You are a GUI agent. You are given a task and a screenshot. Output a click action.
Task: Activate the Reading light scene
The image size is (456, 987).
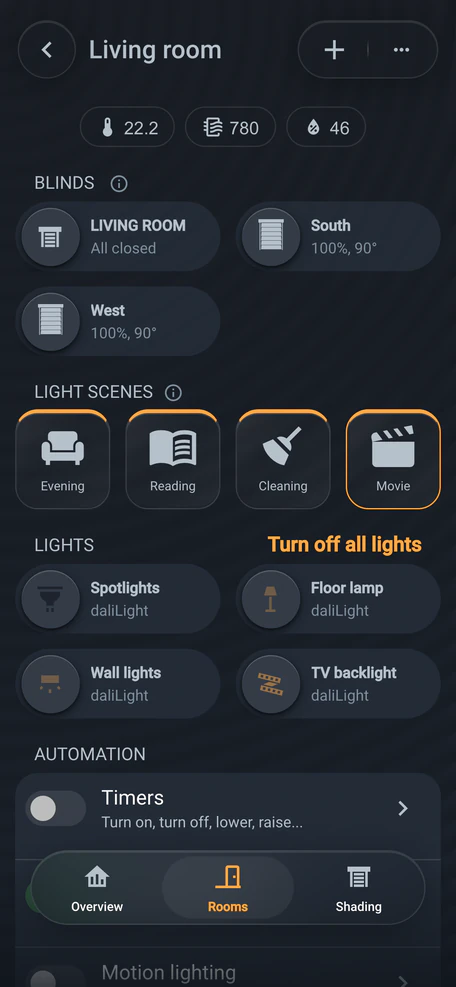[173, 460]
